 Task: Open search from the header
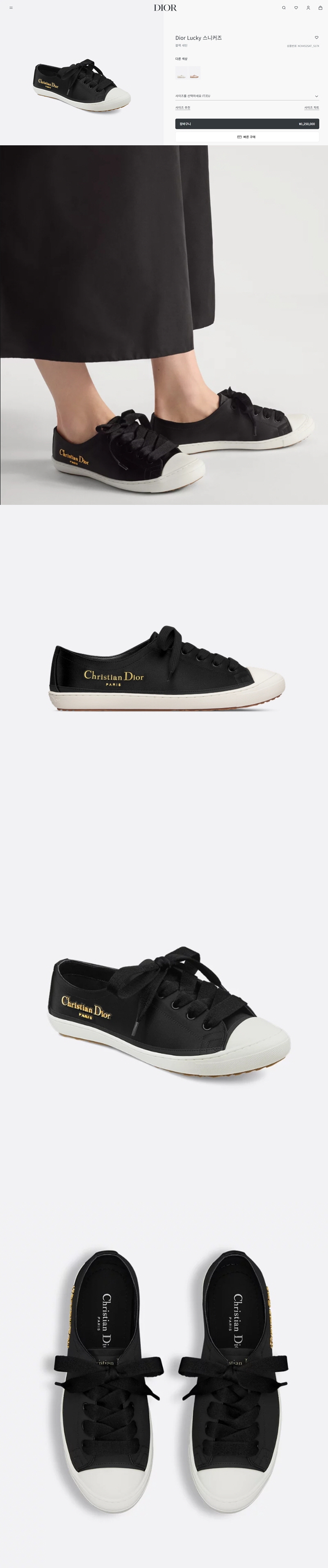click(284, 8)
